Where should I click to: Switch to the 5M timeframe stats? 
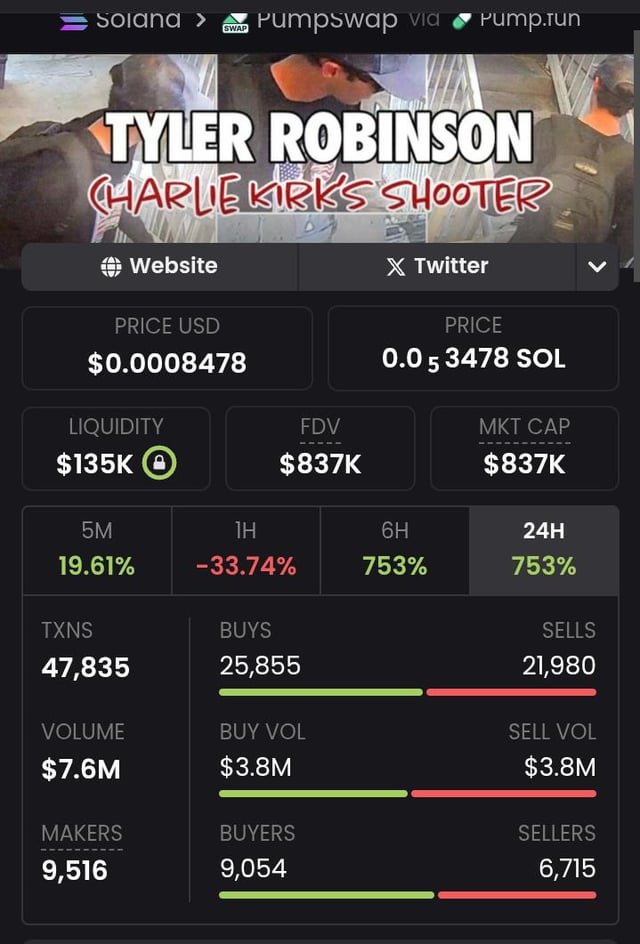tap(97, 550)
